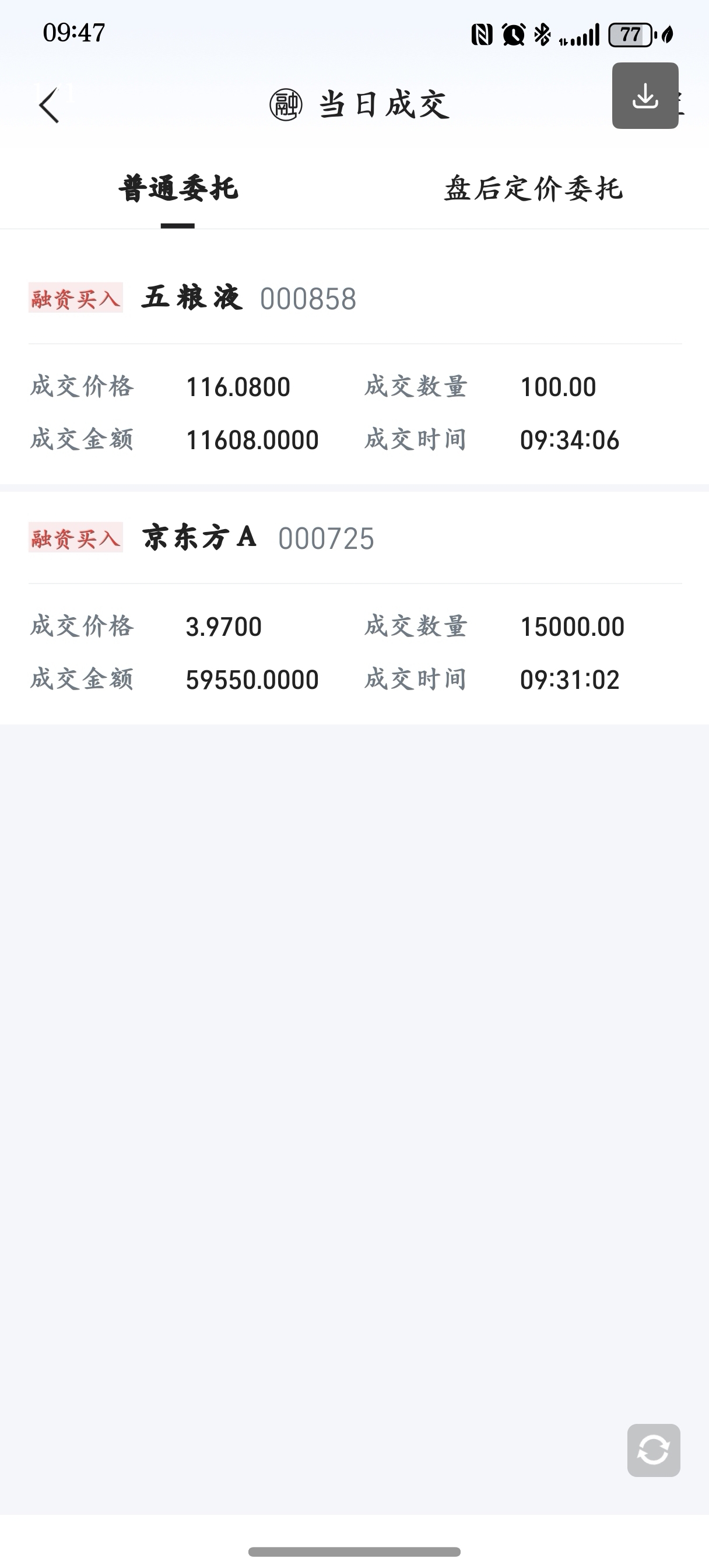Tap the download icon button
Screen dimensions: 709x1568
[x=644, y=96]
